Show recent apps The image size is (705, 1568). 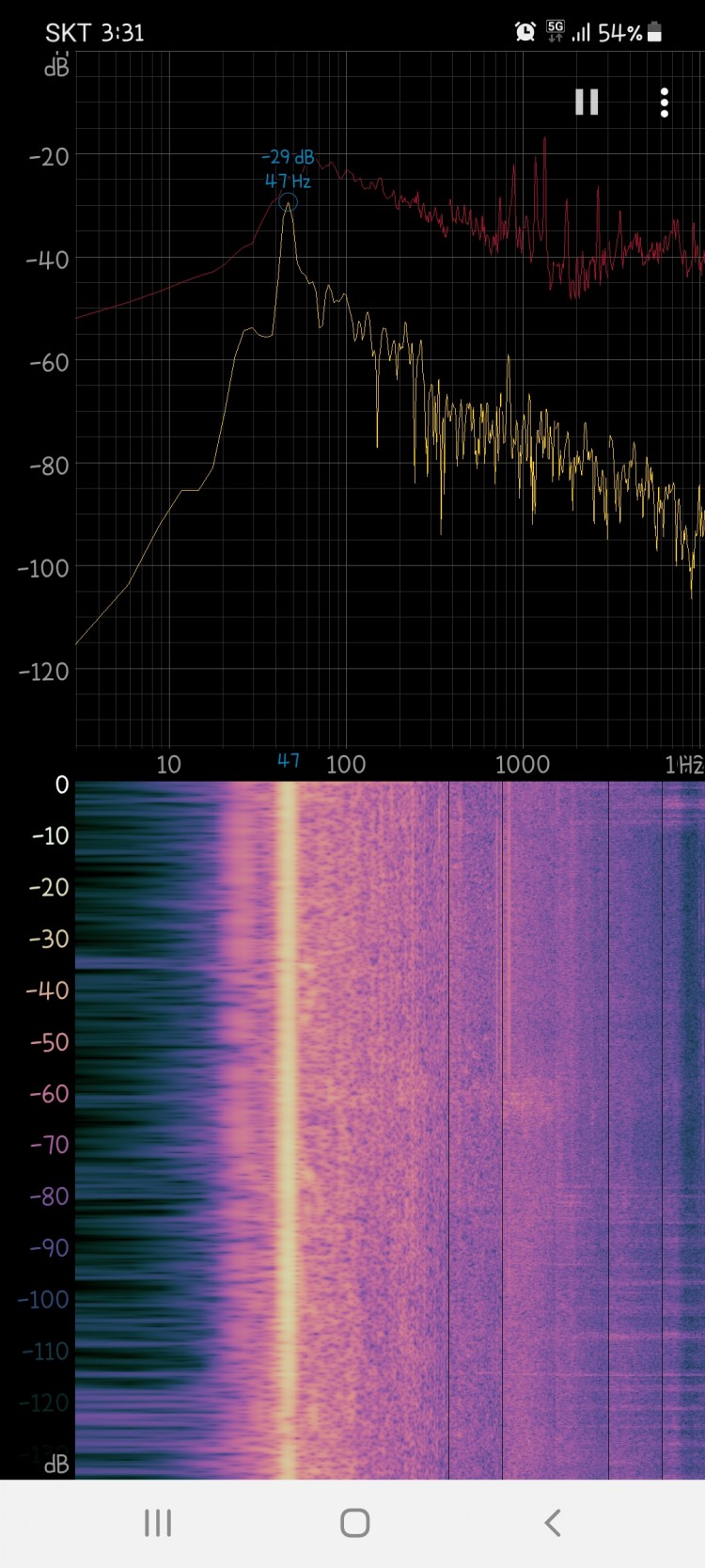click(x=158, y=1523)
